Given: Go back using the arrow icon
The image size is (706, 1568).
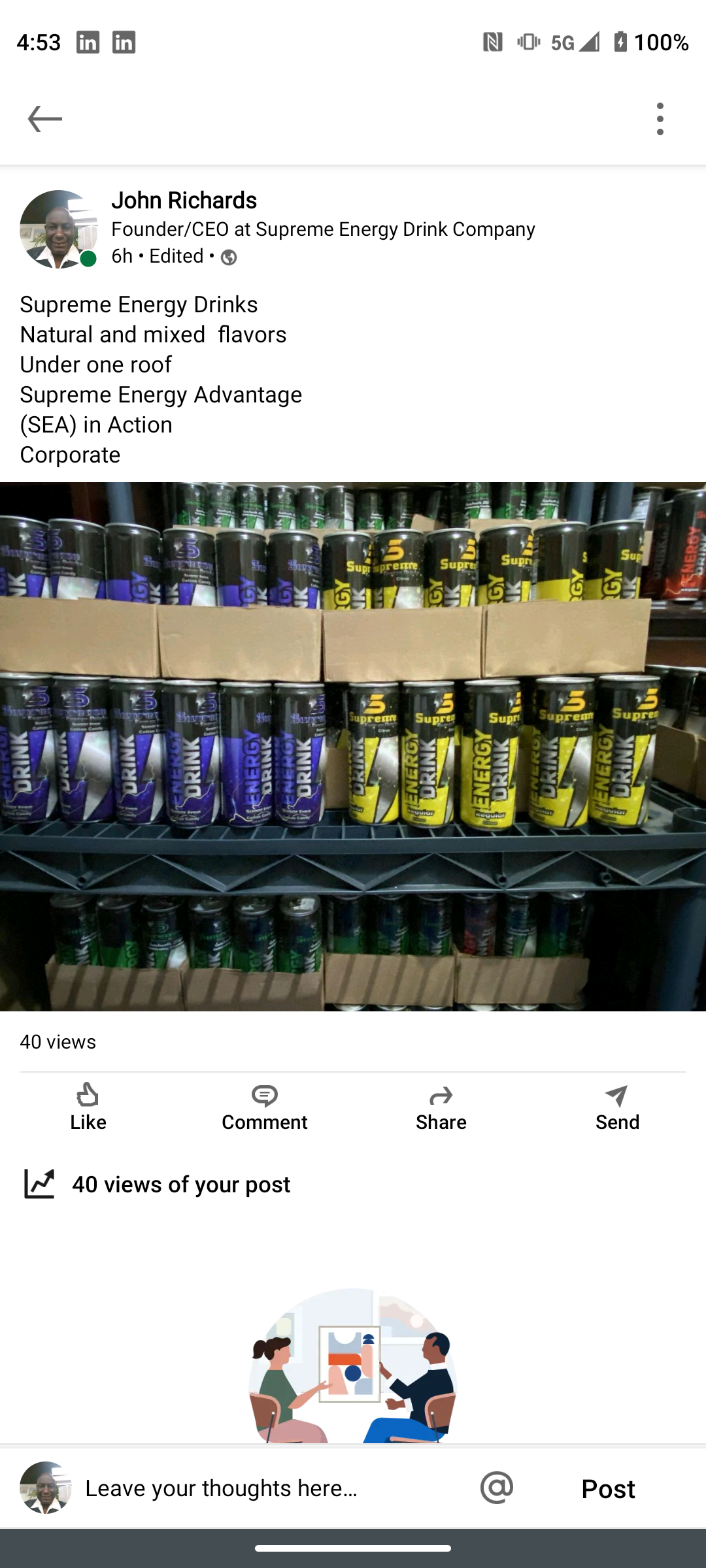Looking at the screenshot, I should (x=44, y=119).
